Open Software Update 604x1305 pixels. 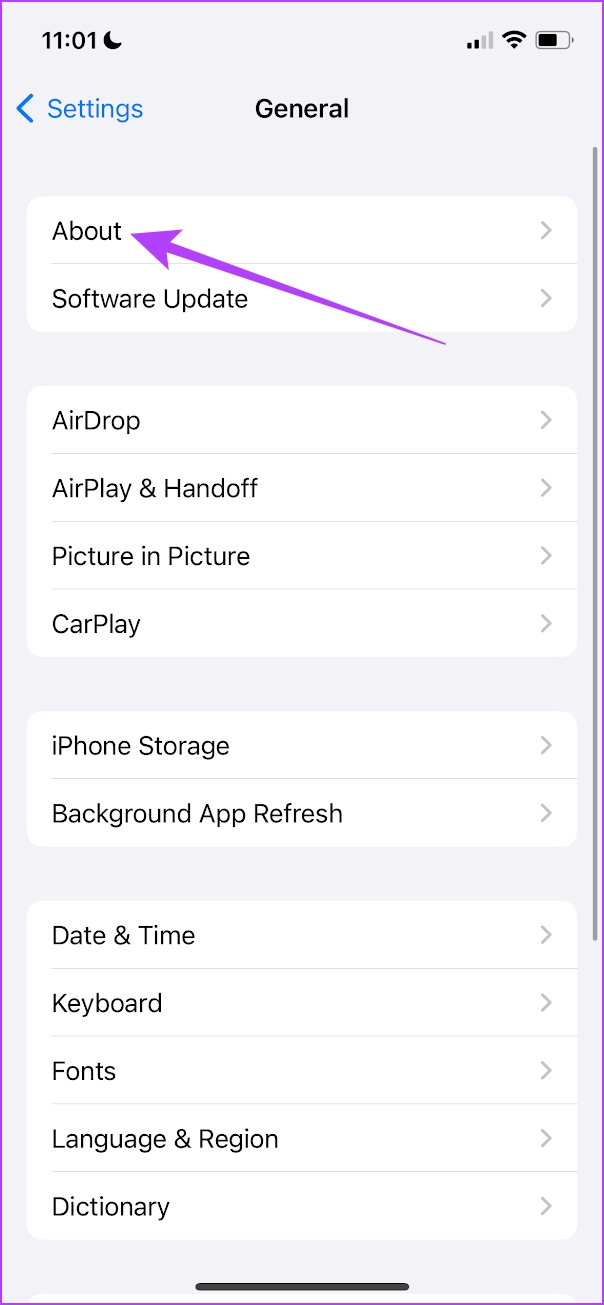[302, 298]
